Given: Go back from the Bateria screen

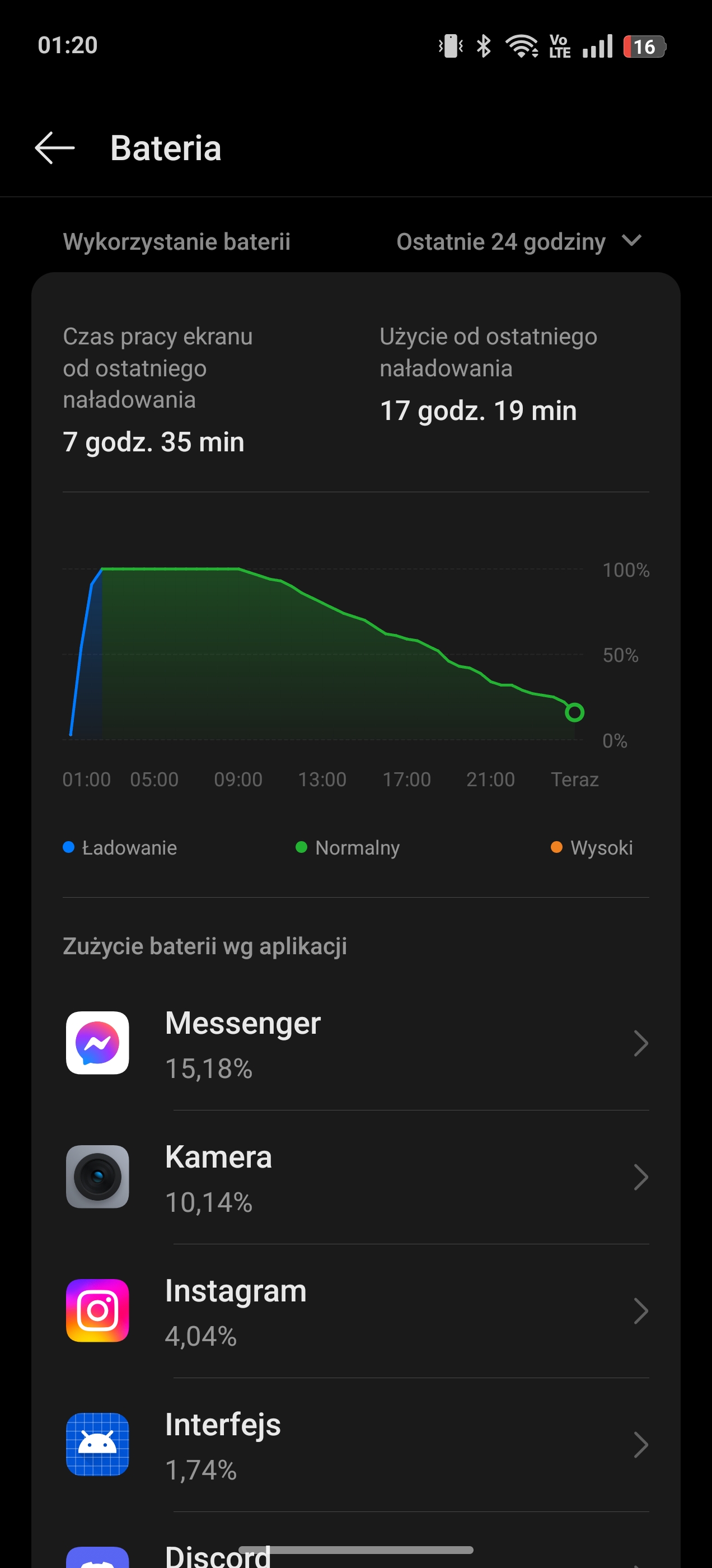Looking at the screenshot, I should tap(55, 148).
